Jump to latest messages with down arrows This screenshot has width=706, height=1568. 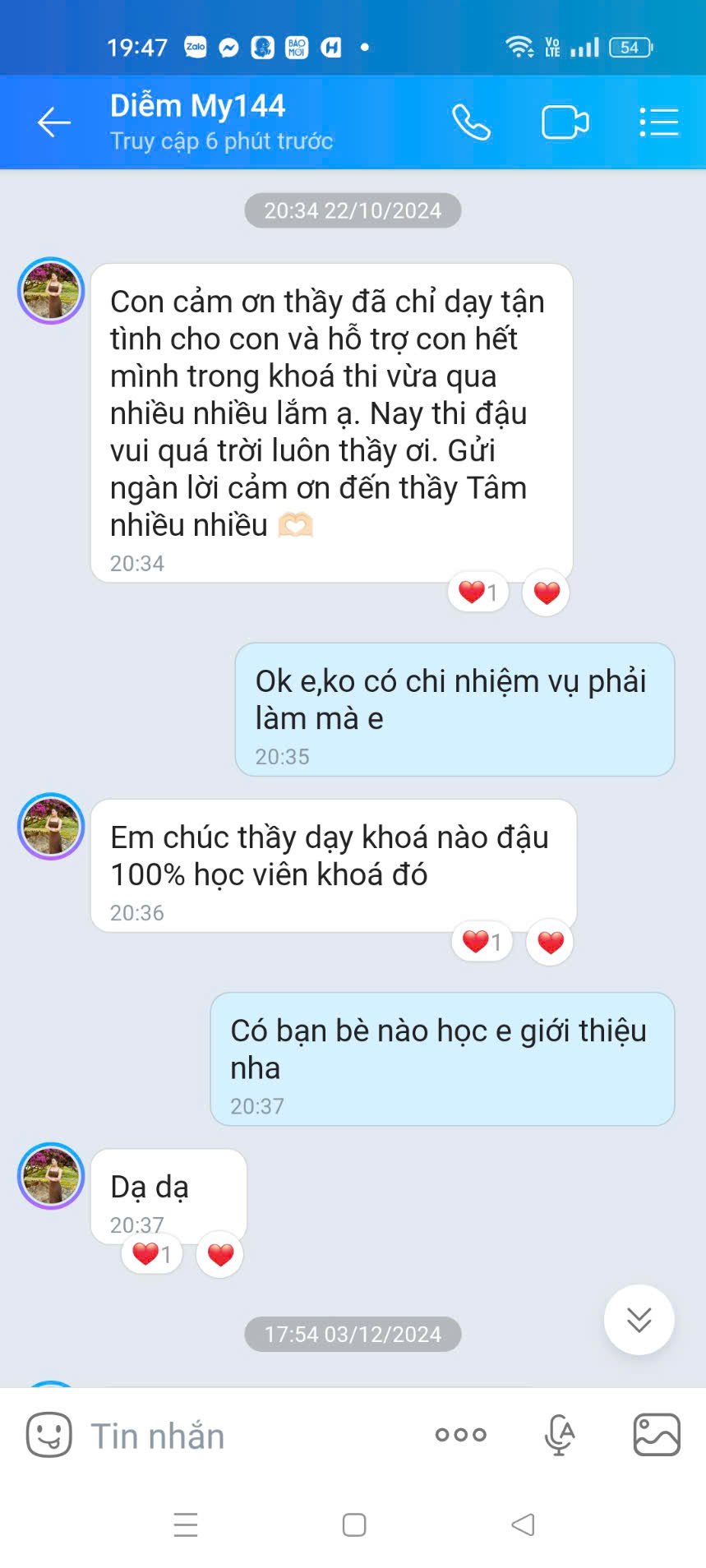639,1319
